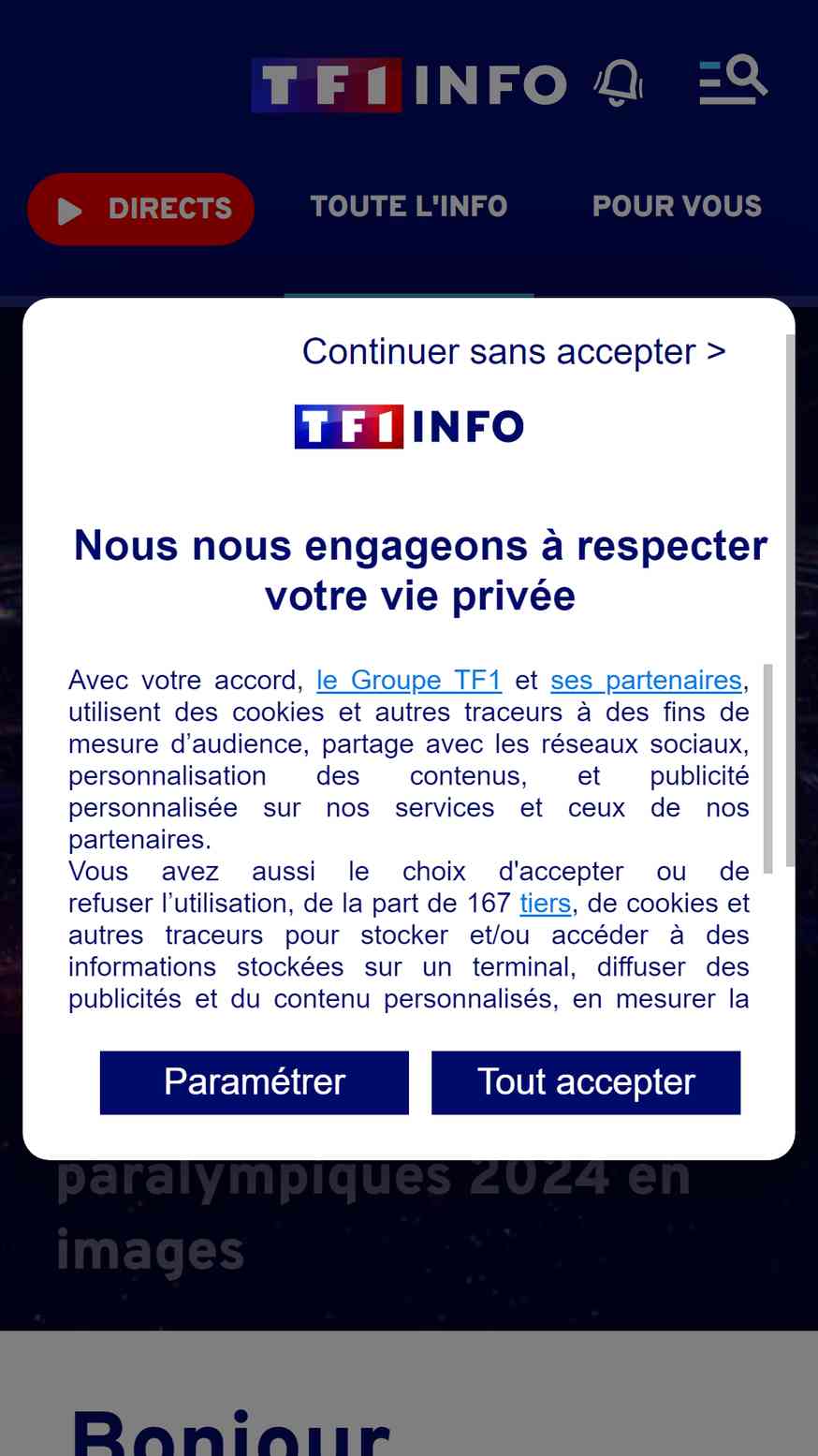The image size is (818, 1456).
Task: Accept all cookies with Tout accepter
Action: (x=586, y=1082)
